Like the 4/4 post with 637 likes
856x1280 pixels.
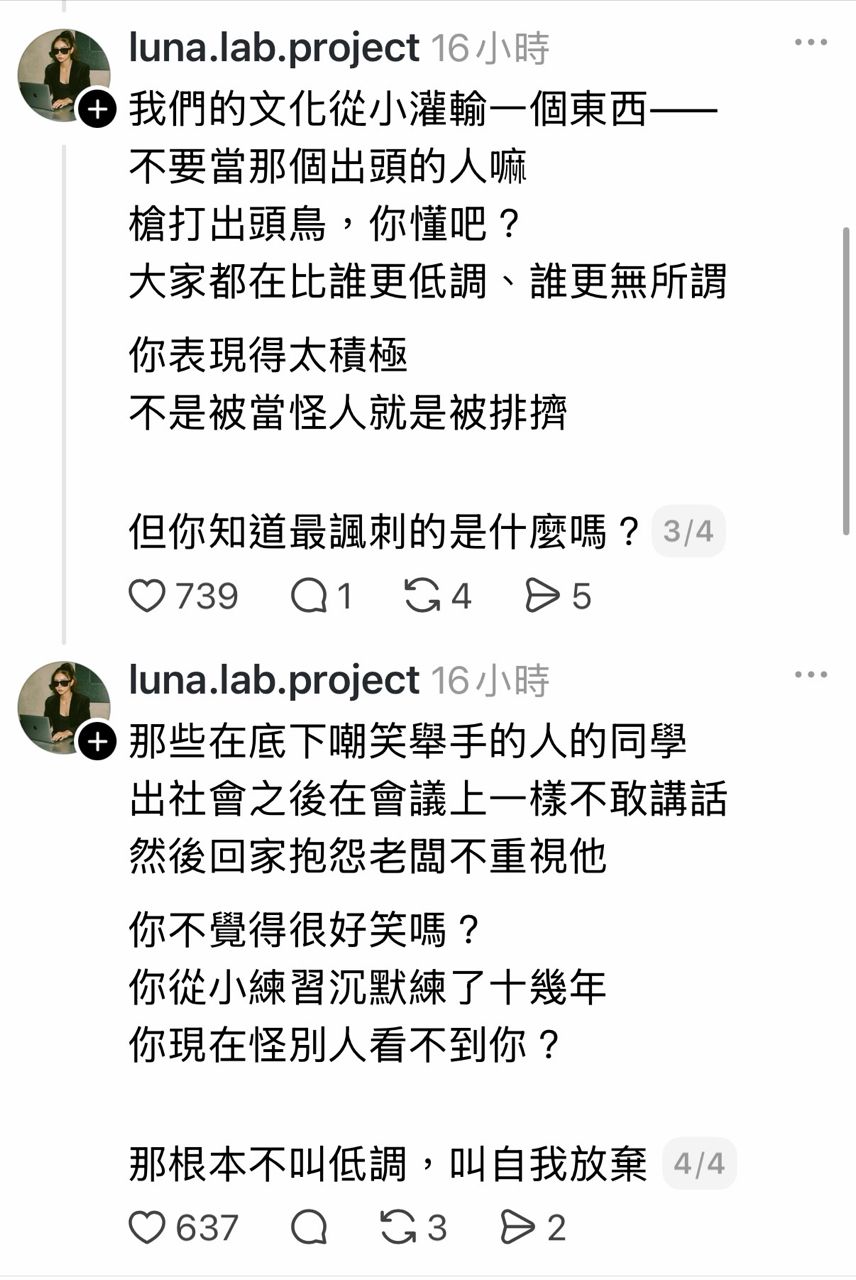pos(147,1227)
